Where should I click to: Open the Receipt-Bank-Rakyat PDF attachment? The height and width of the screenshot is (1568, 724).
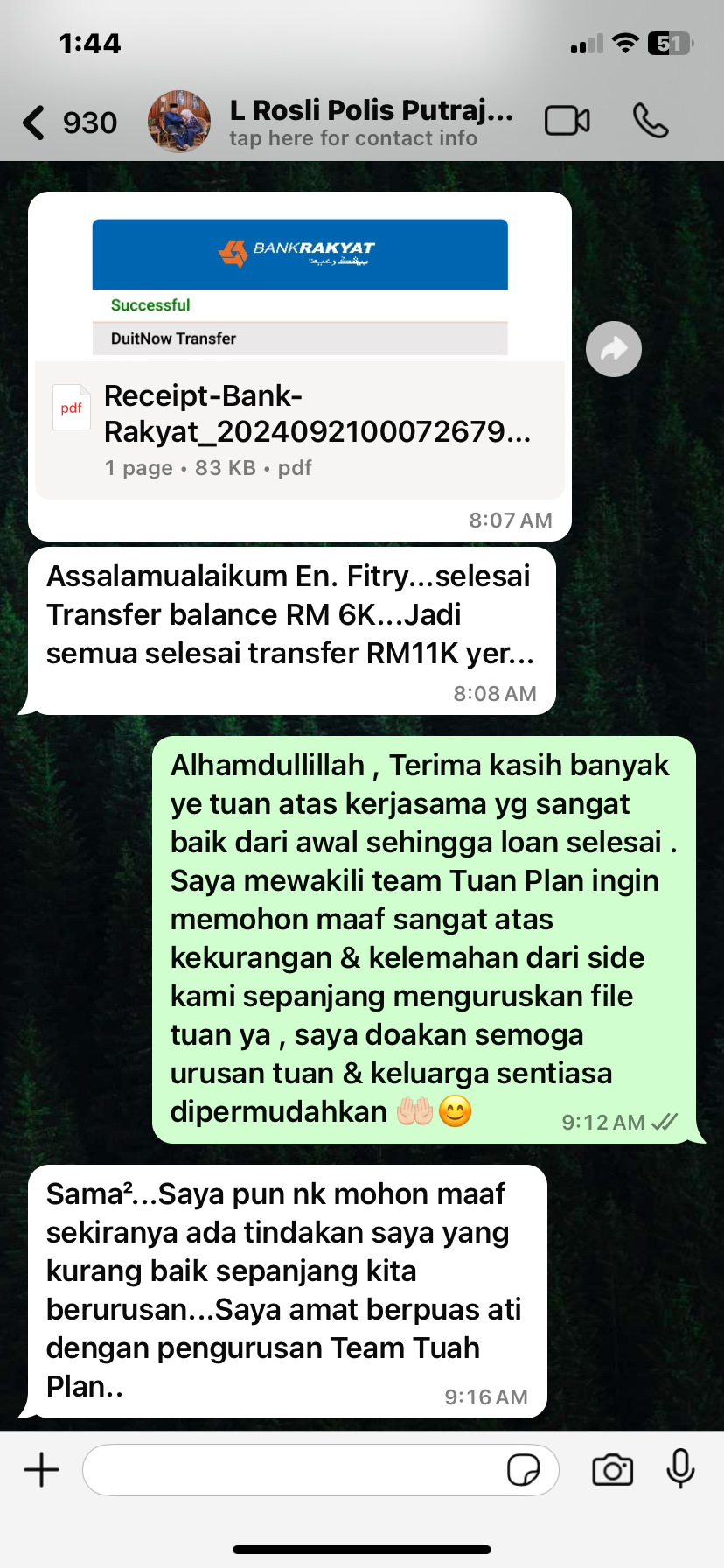click(299, 430)
